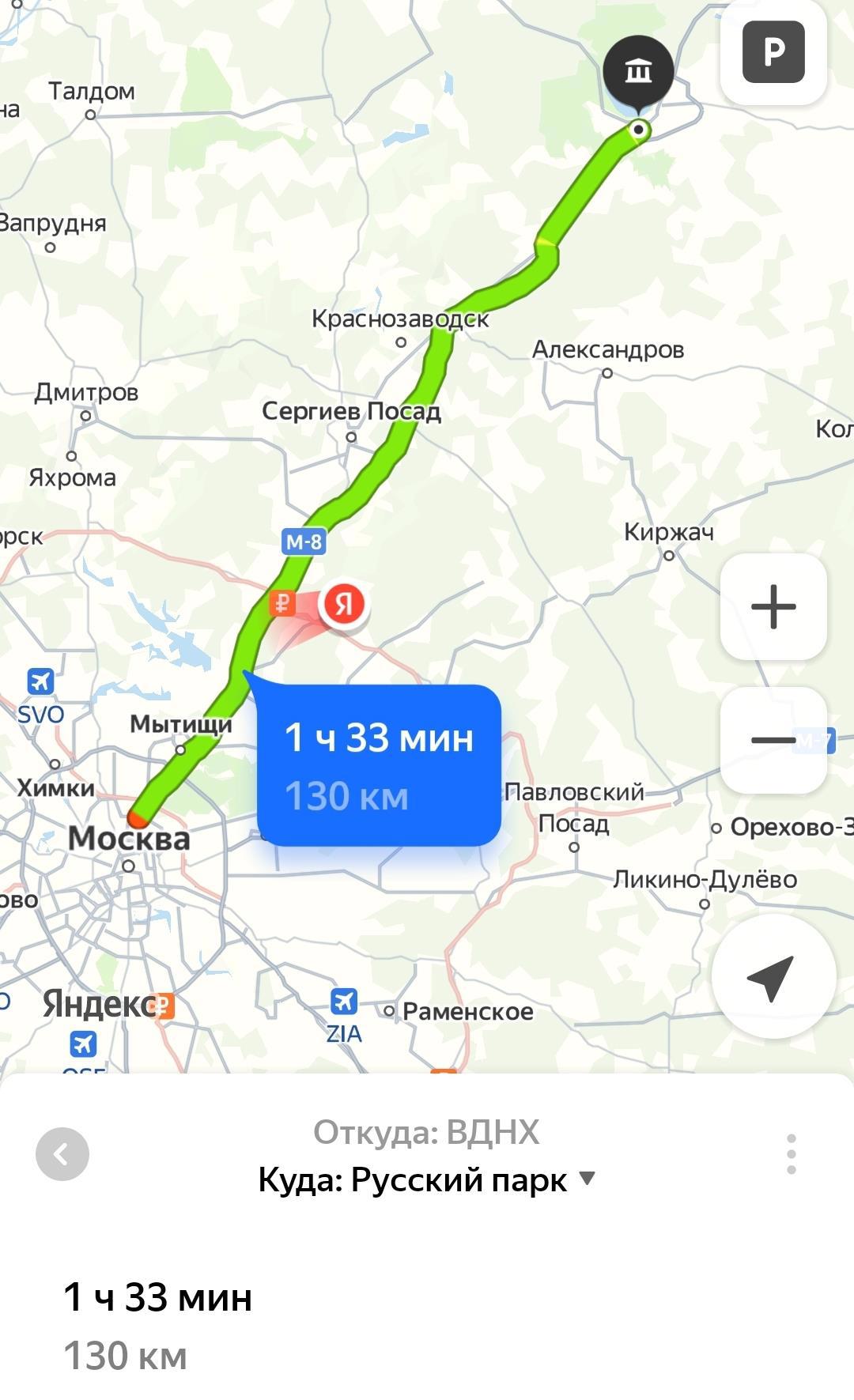Image resolution: width=854 pixels, height=1400 pixels.
Task: Expand the destination Русский парк dropdown
Action: click(x=586, y=1179)
